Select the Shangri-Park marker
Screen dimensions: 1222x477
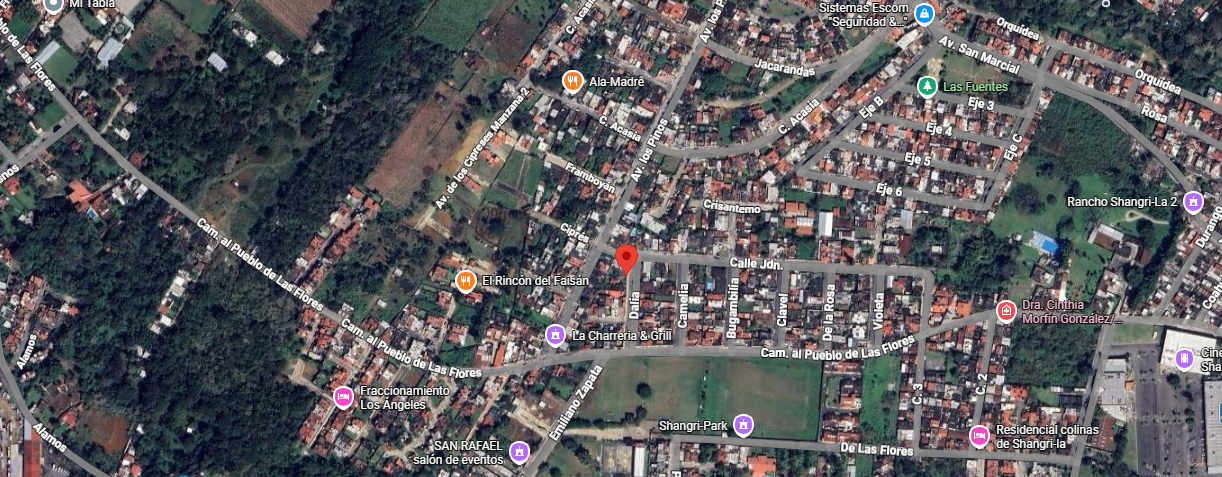[x=742, y=425]
